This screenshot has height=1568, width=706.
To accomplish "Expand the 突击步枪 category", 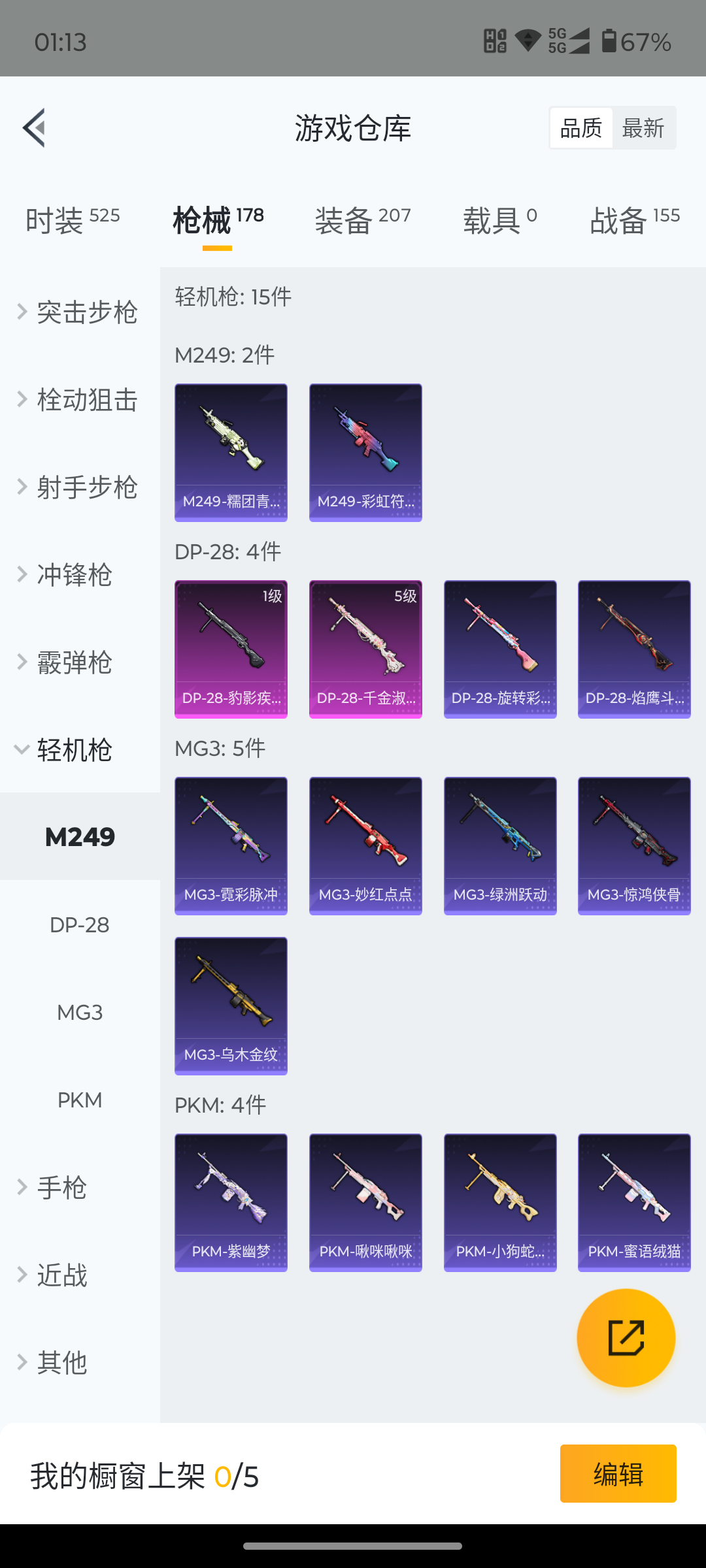I will pos(80,312).
